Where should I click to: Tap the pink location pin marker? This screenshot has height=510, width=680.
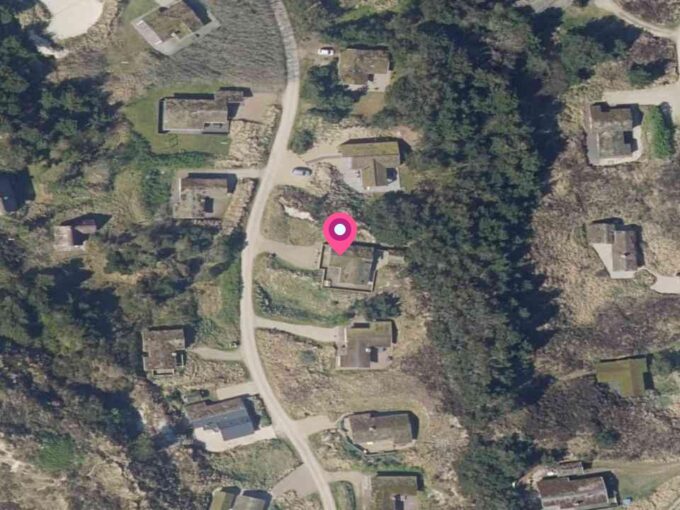[341, 232]
